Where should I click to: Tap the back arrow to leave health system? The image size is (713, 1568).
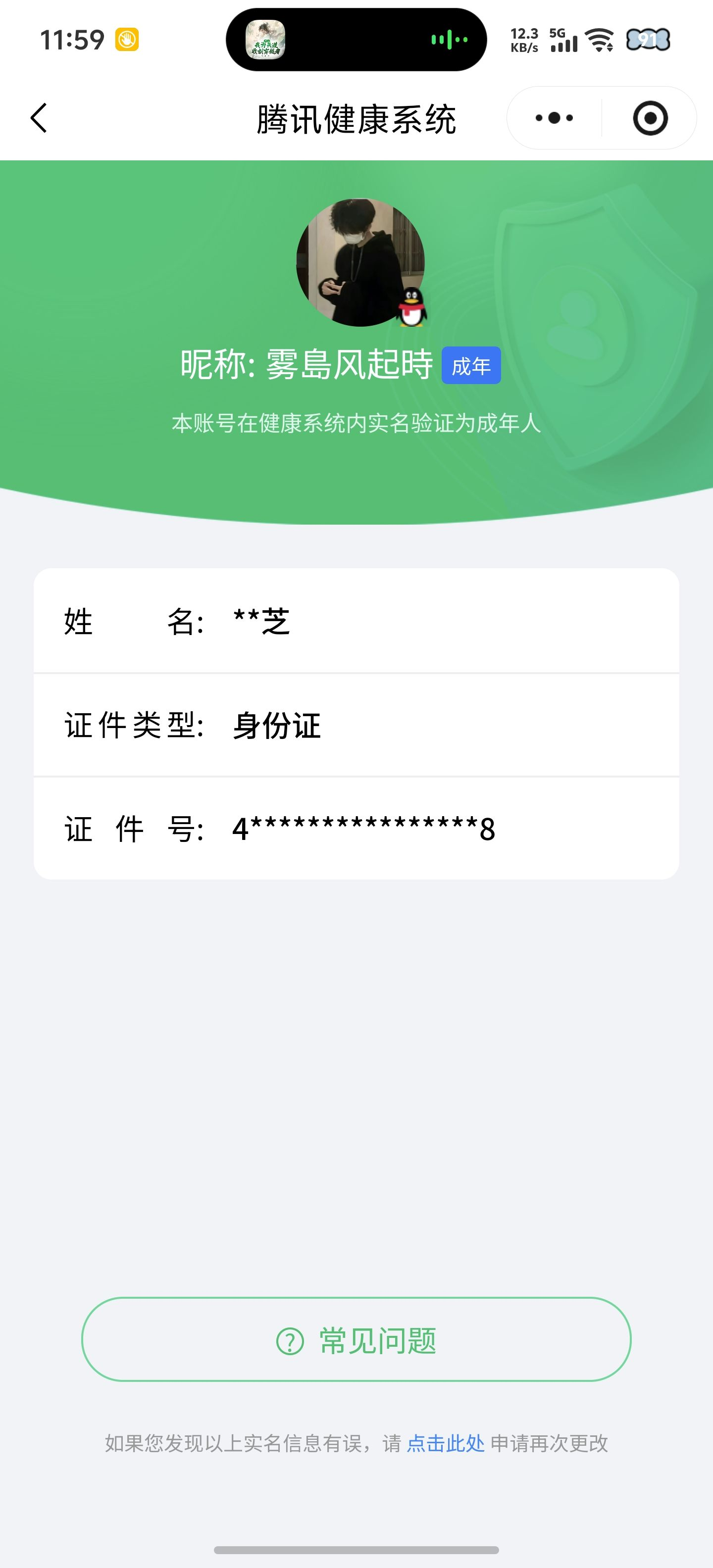click(39, 119)
